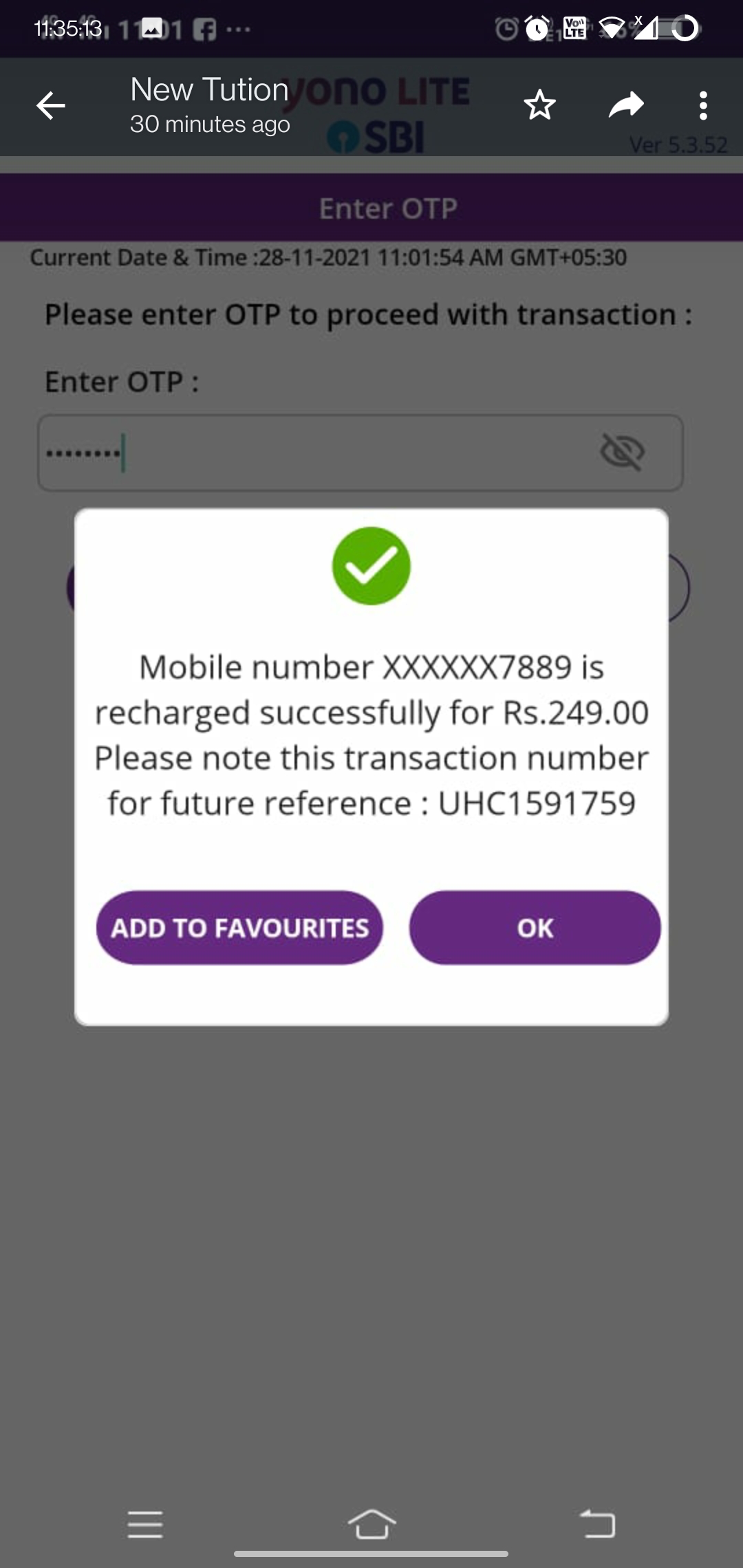Open the overflow menu
This screenshot has width=743, height=1568.
click(702, 105)
